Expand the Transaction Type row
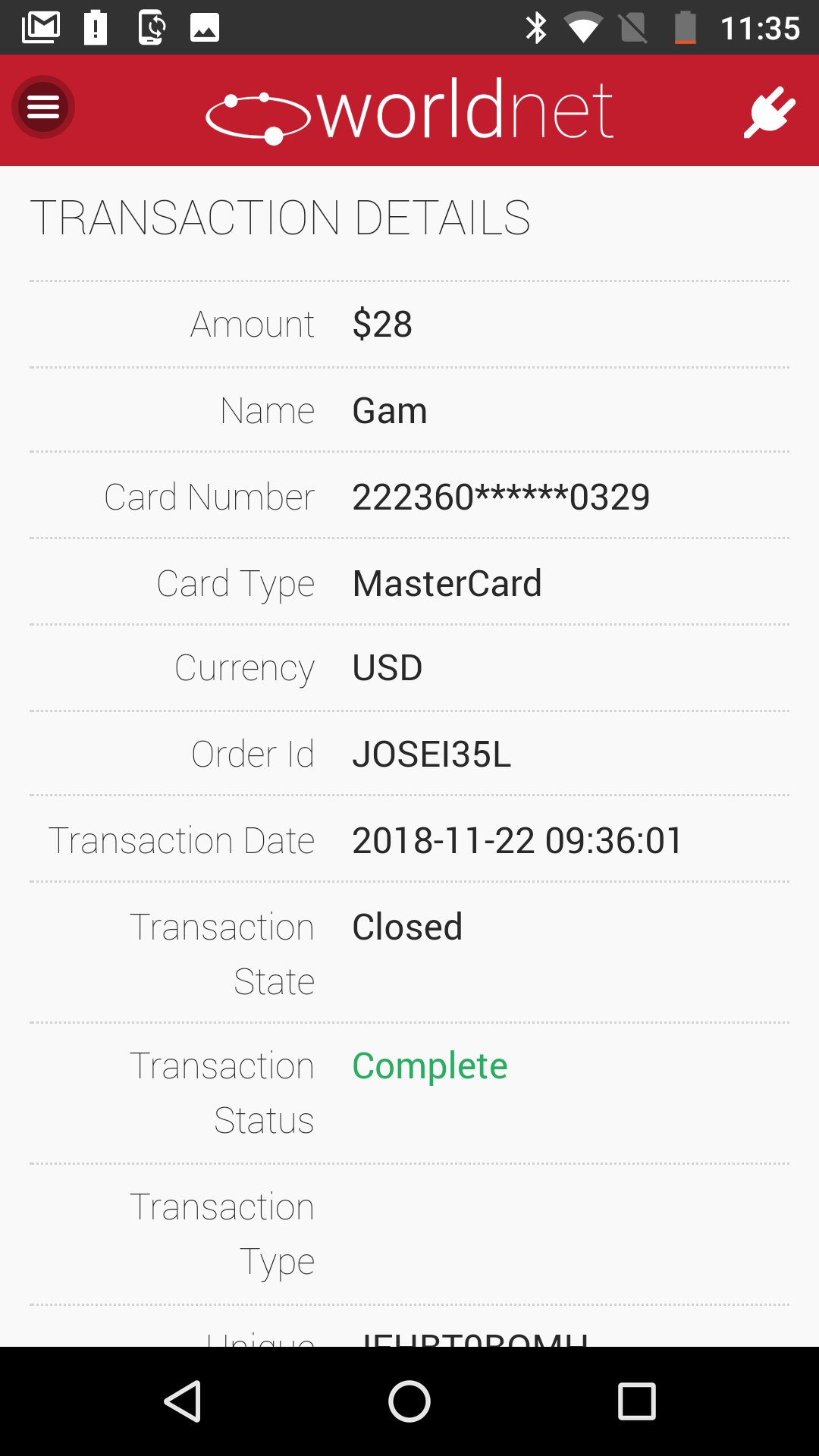This screenshot has width=819, height=1456. (409, 1232)
